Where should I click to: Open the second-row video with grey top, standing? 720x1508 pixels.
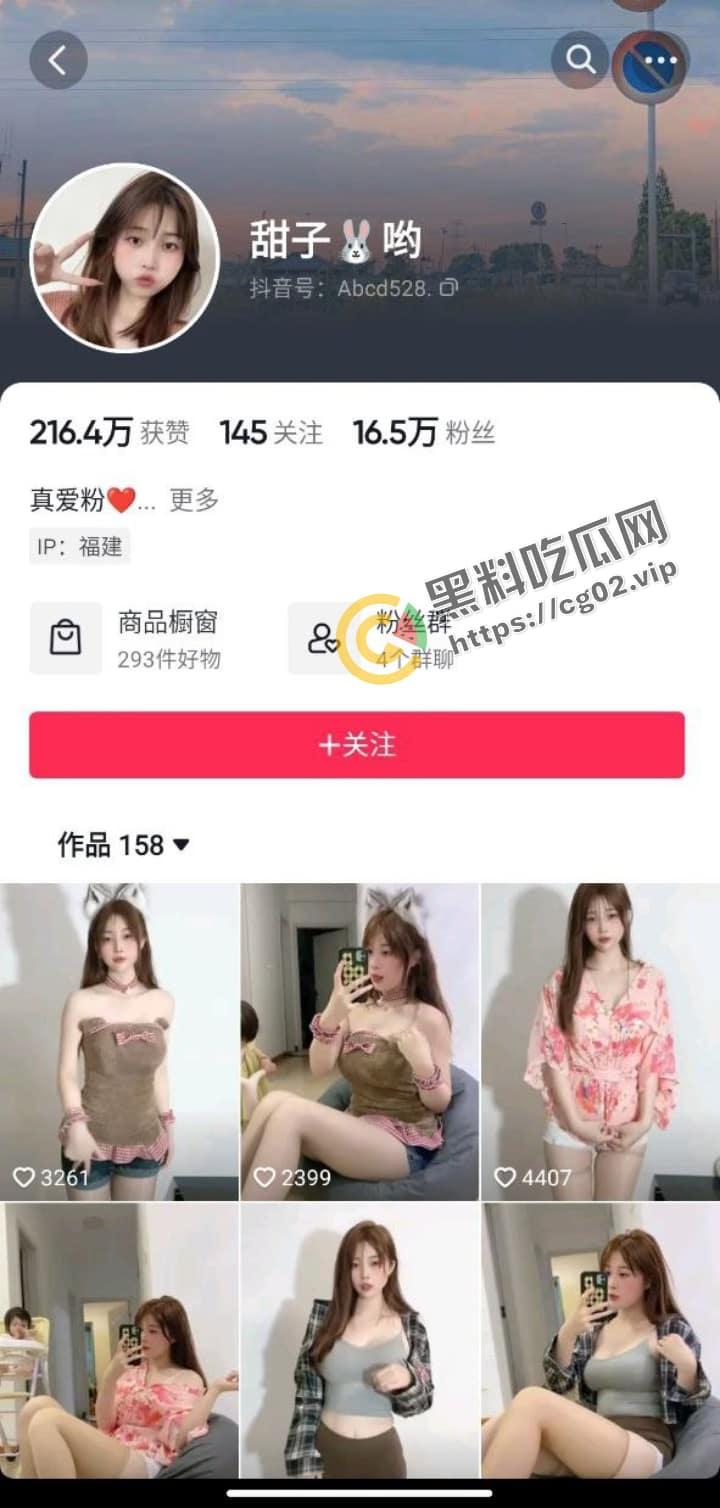pos(359,1340)
